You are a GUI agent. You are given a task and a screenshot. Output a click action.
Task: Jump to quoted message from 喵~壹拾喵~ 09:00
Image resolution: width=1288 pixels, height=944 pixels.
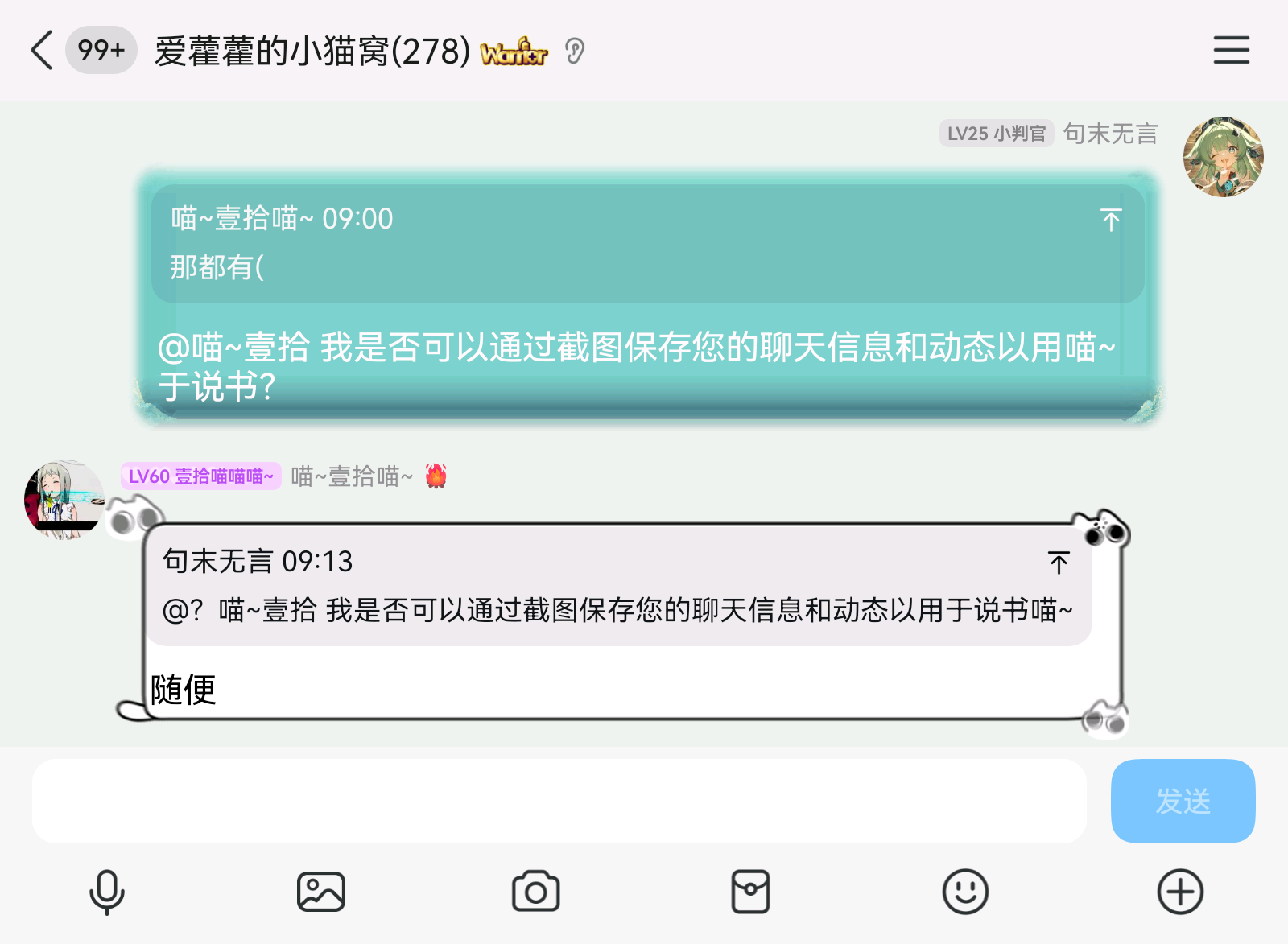[1111, 220]
